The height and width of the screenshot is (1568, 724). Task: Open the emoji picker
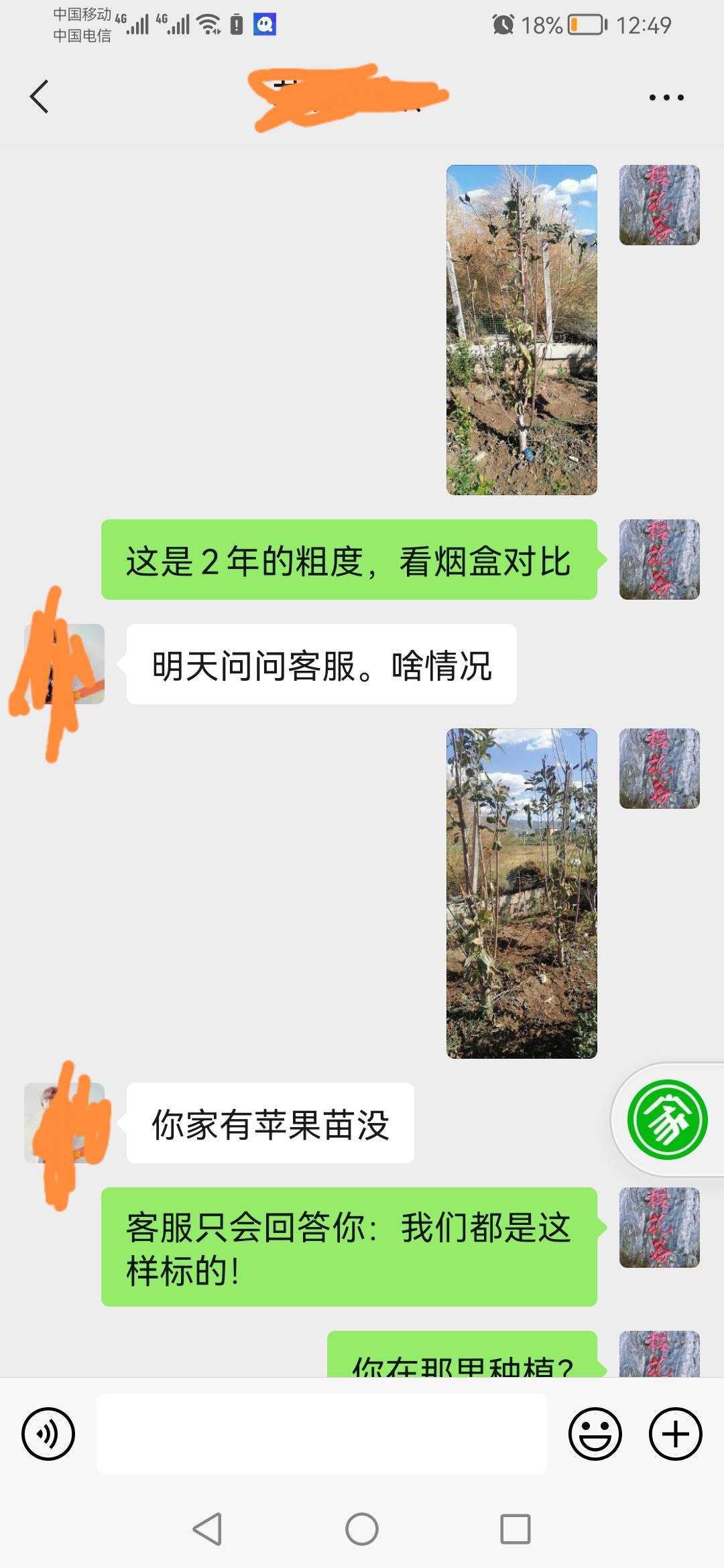pos(595,1434)
